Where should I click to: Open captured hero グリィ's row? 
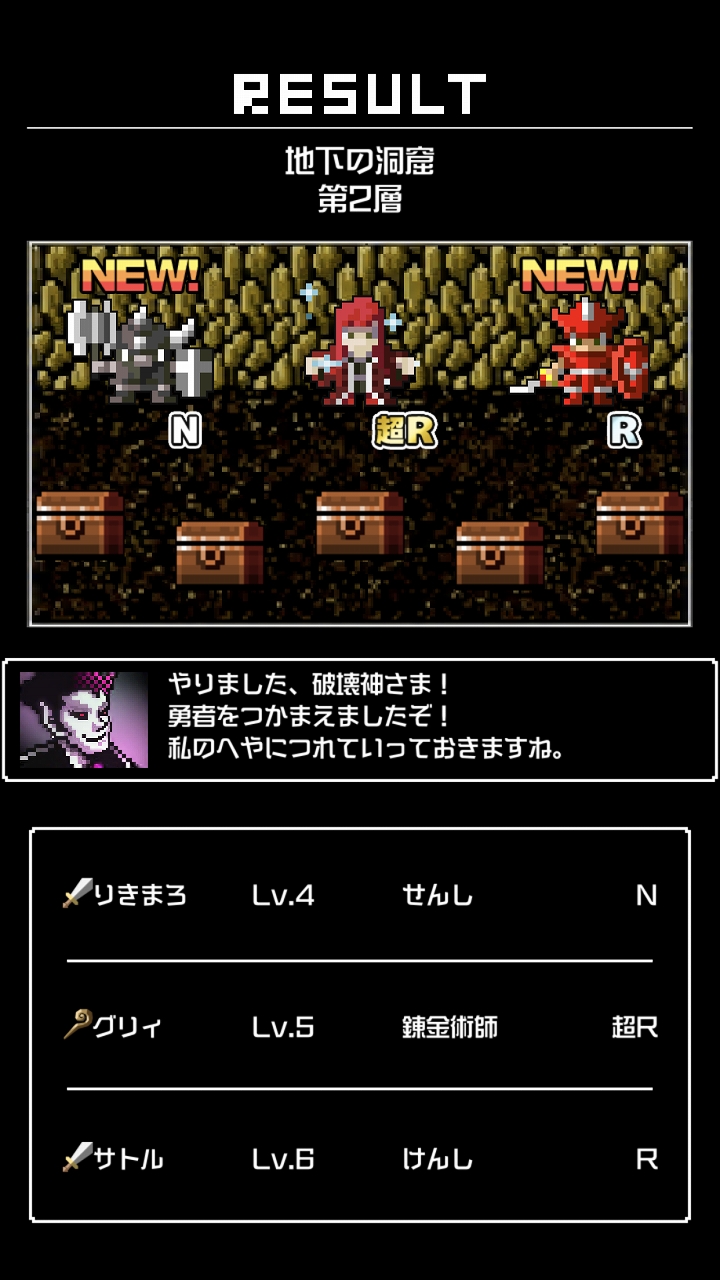click(360, 1026)
